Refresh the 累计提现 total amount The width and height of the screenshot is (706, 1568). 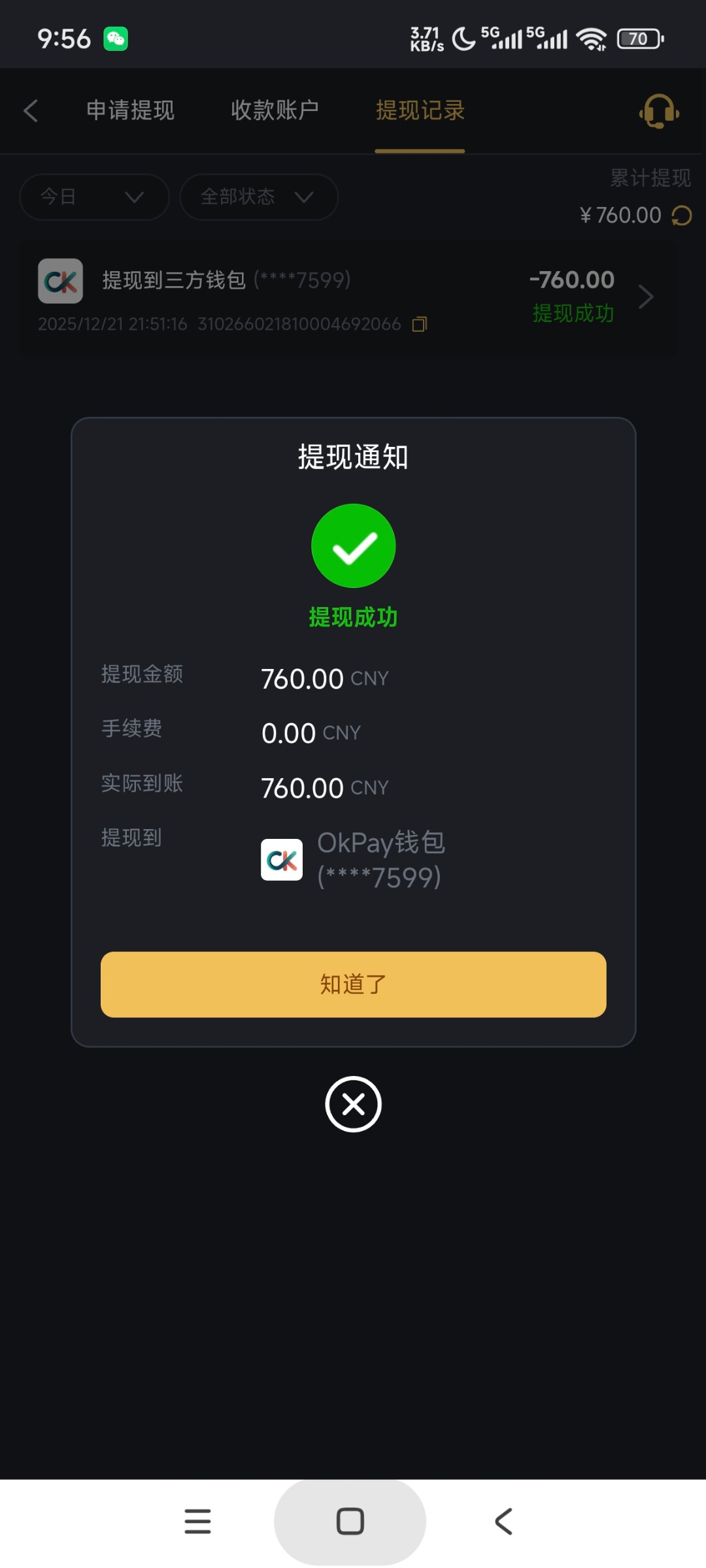(682, 216)
